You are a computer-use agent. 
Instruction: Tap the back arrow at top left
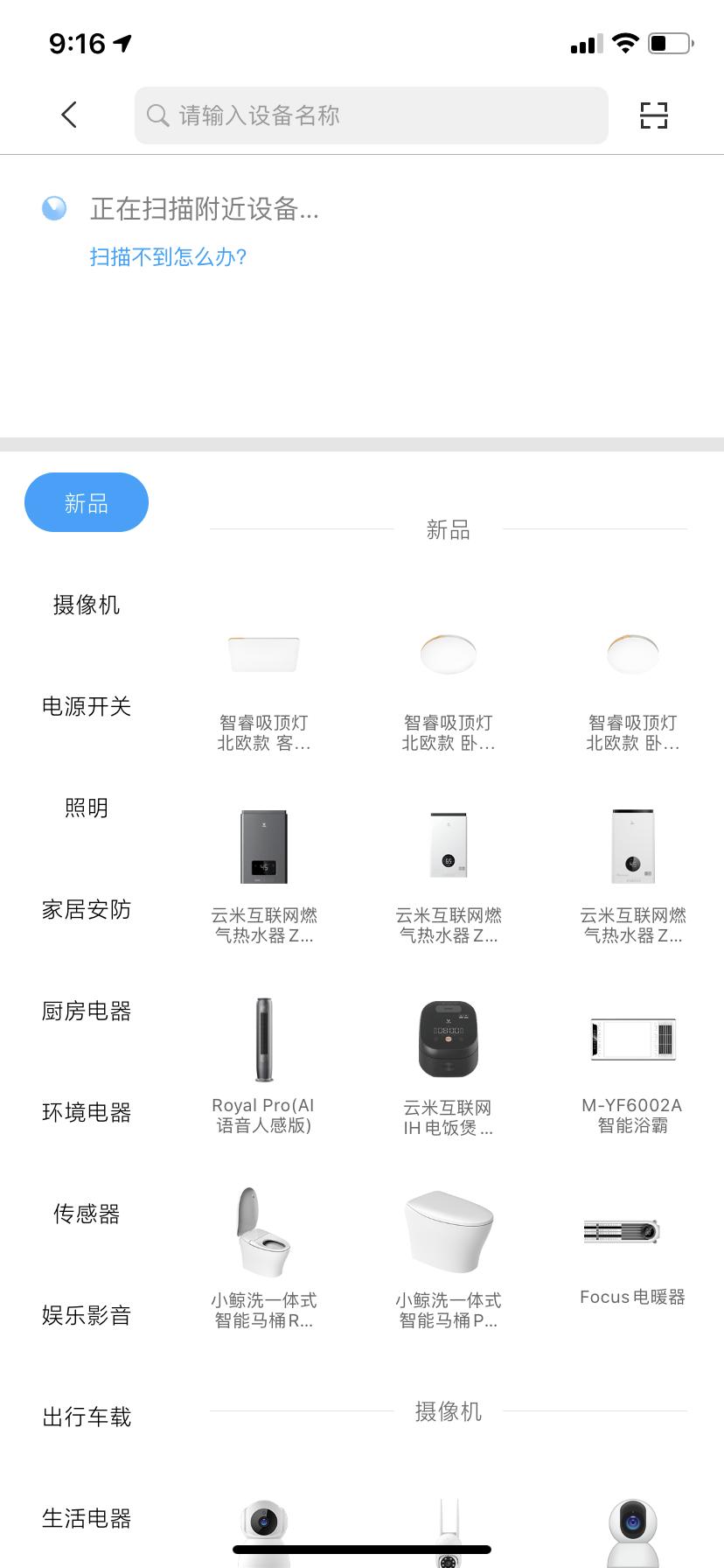[69, 115]
